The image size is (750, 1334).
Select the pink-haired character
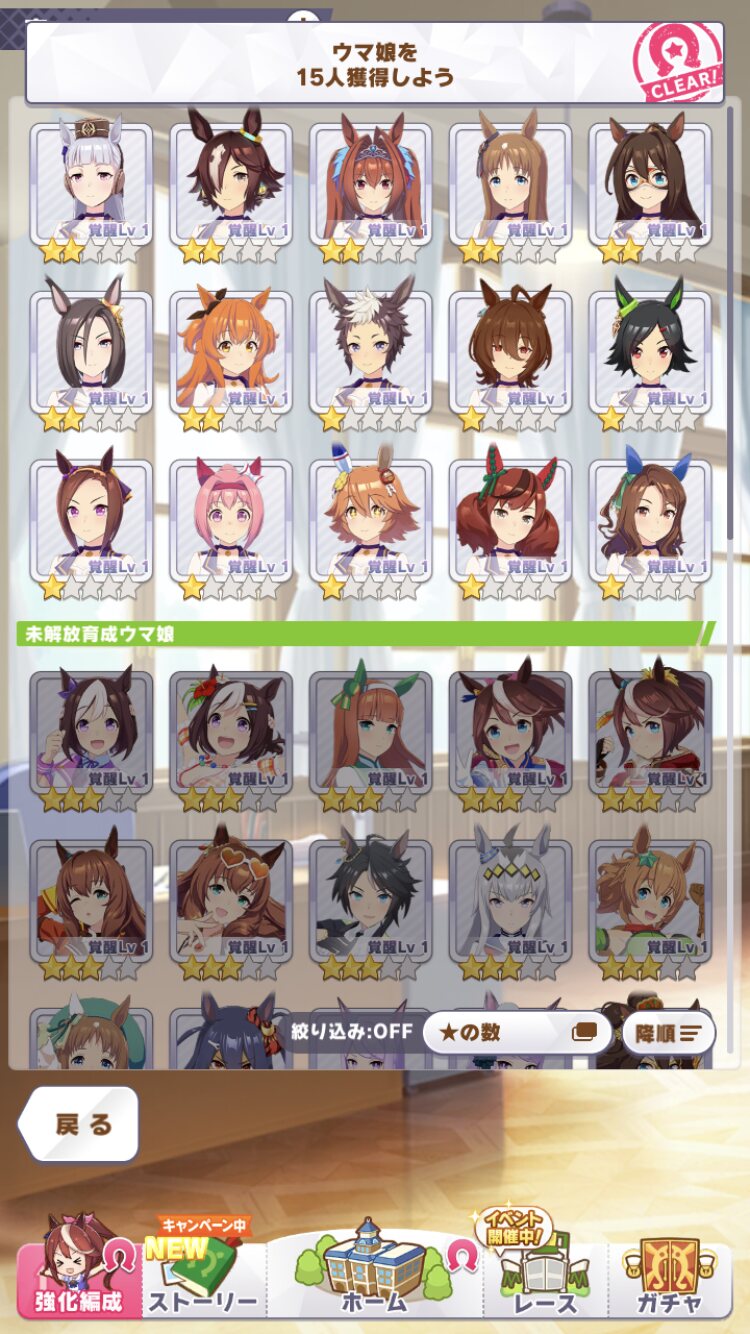pos(231,526)
